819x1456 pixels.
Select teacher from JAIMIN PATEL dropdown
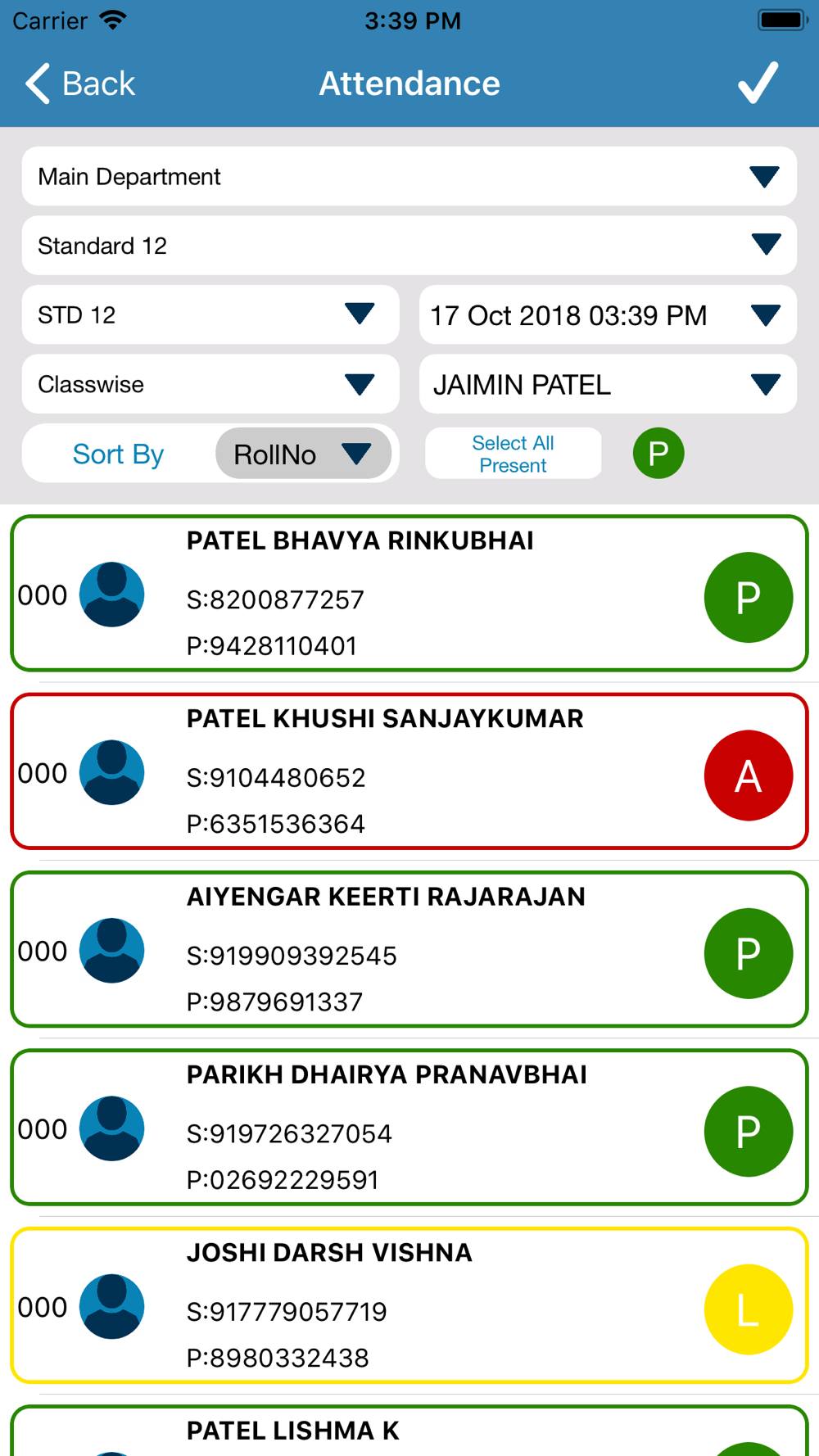(608, 384)
